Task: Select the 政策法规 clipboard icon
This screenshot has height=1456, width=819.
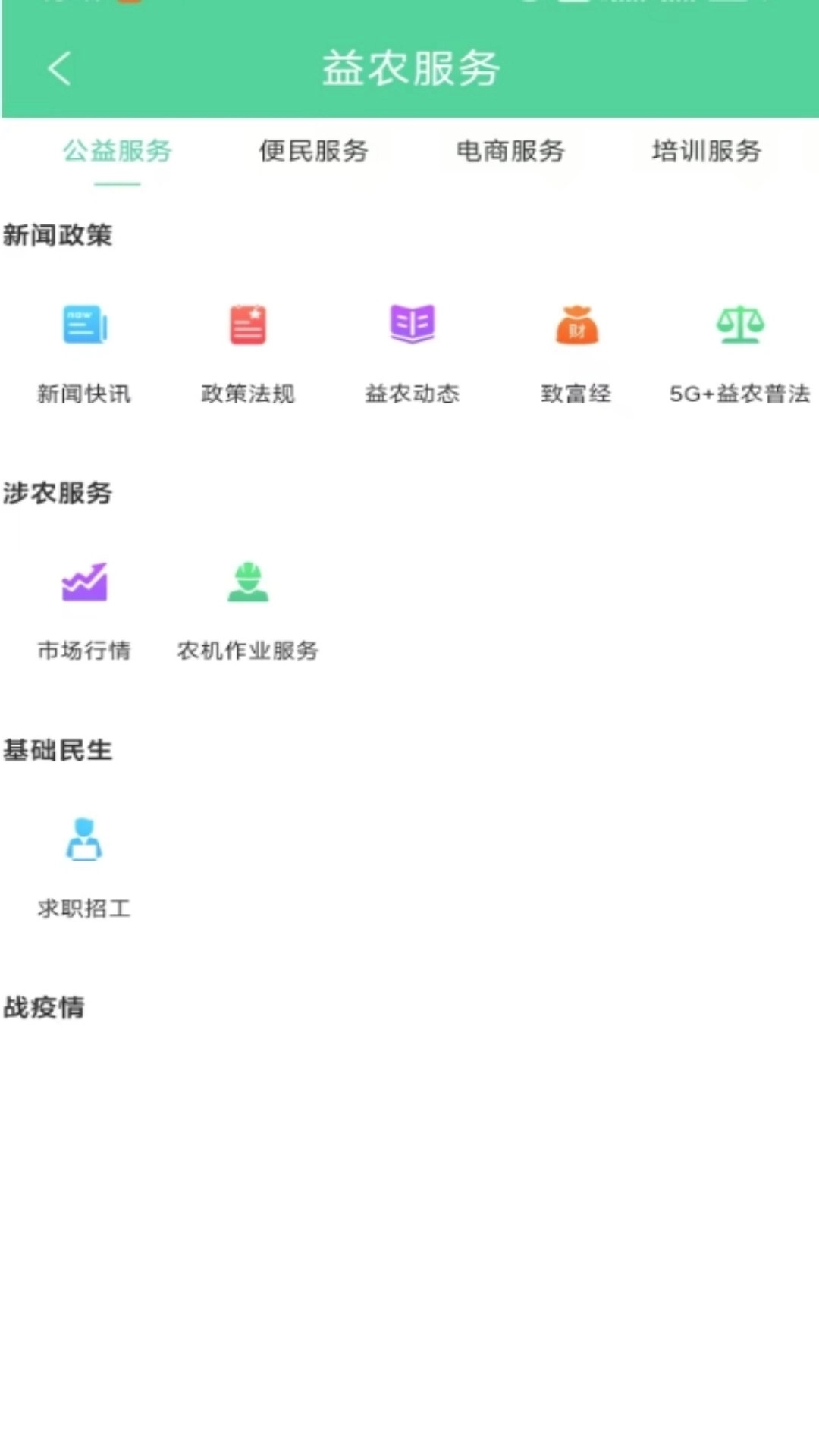Action: 246,325
